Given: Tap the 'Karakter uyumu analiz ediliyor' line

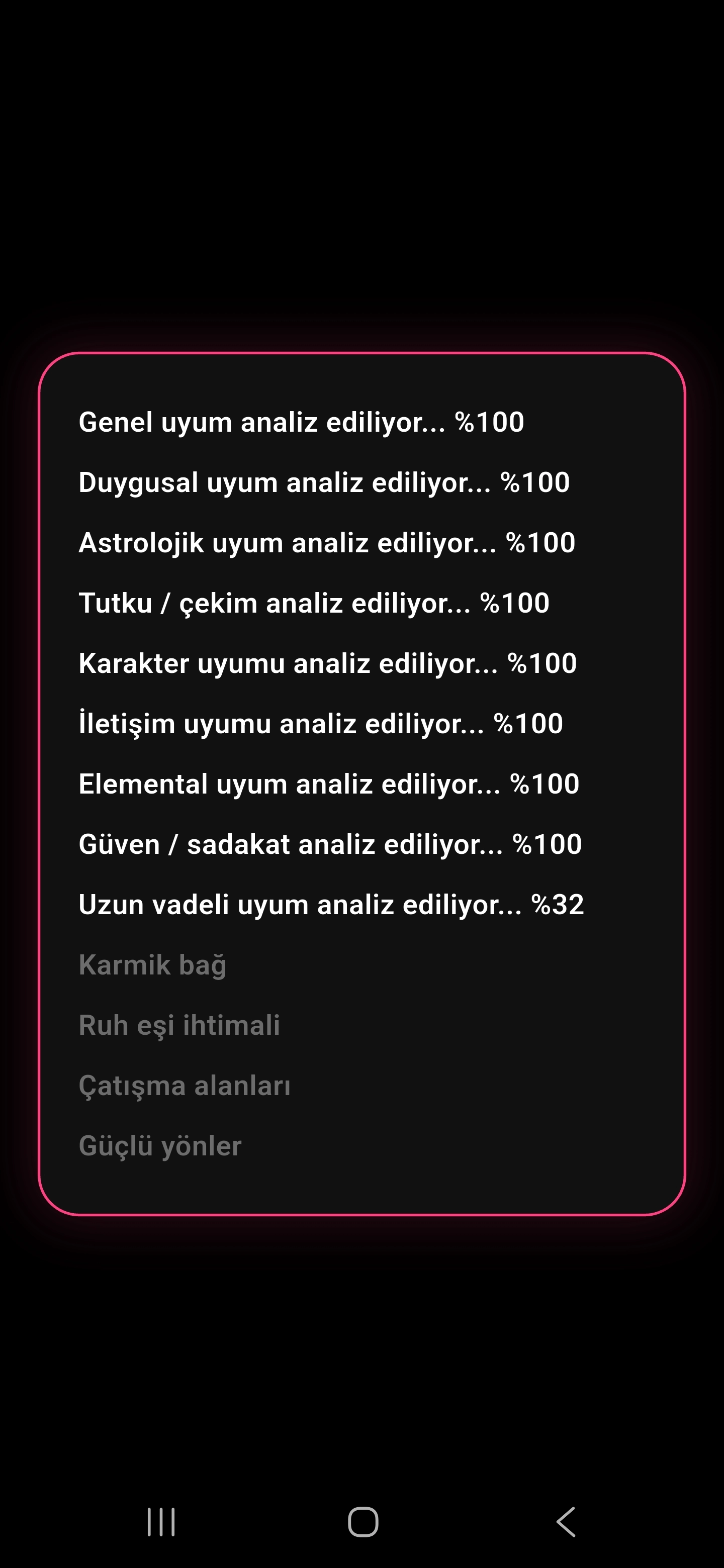Looking at the screenshot, I should pyautogui.click(x=328, y=663).
